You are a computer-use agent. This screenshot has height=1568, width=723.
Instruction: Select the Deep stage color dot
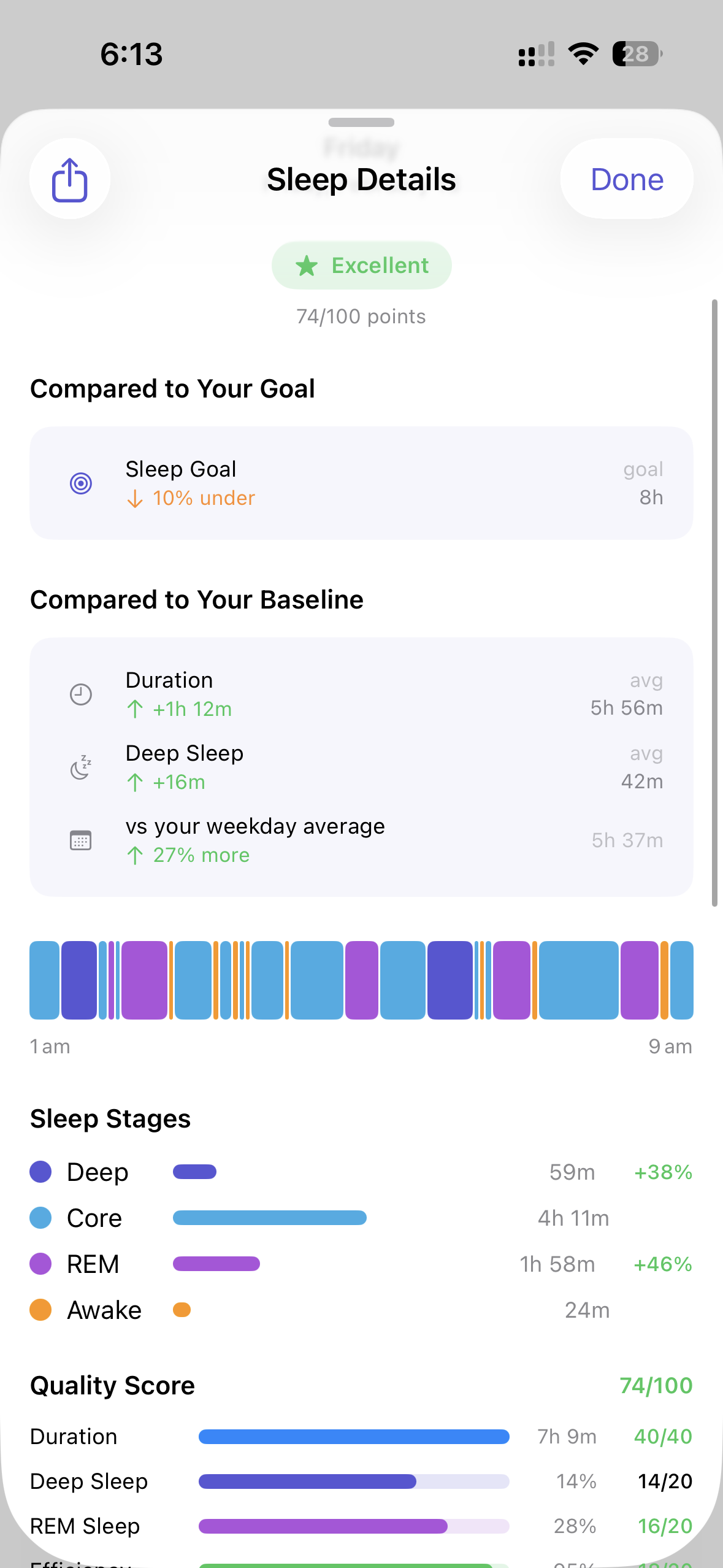(40, 1172)
